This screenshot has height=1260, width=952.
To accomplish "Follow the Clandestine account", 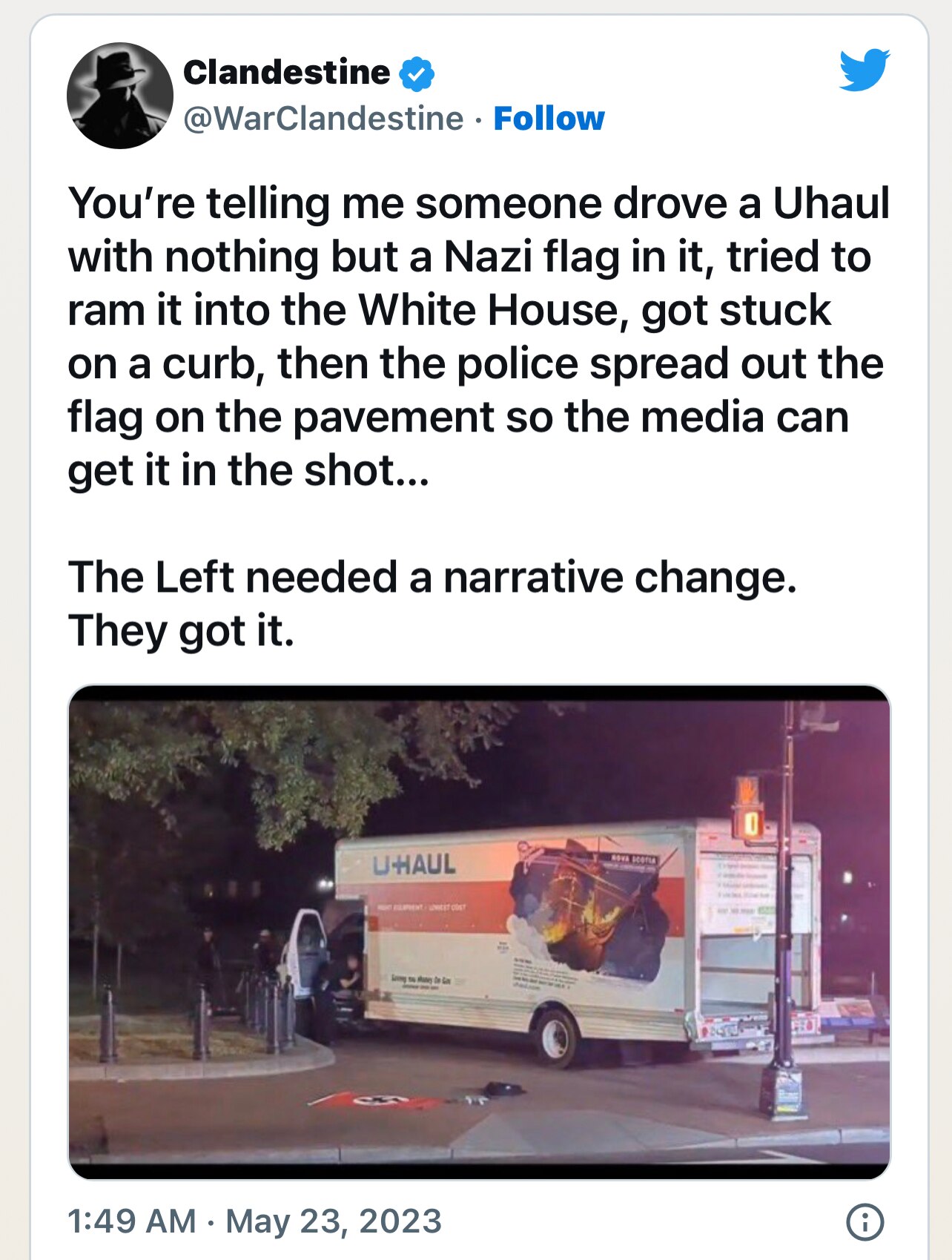I will 549,119.
